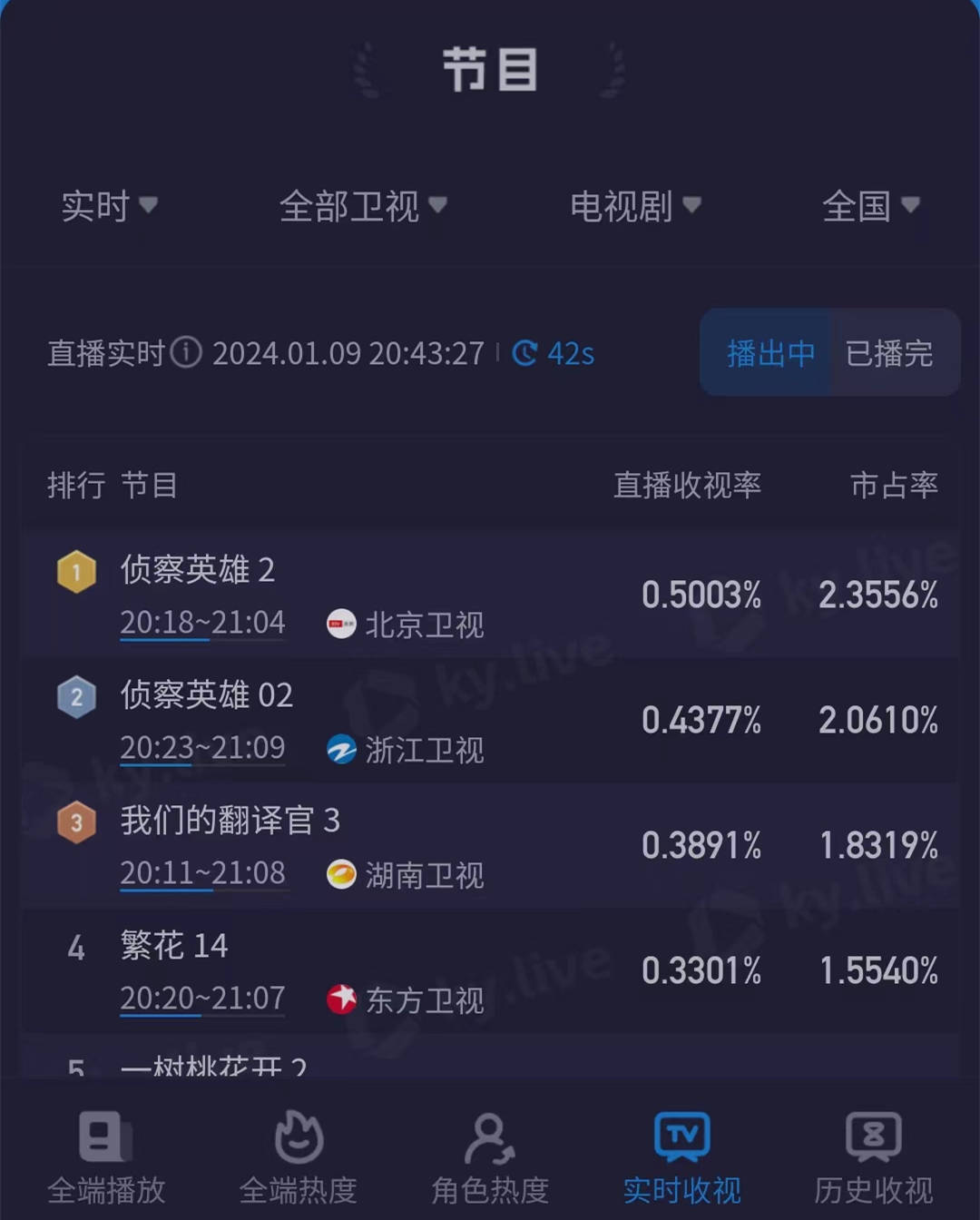Open the 全部卫视 channel dropdown
The height and width of the screenshot is (1220, 980).
click(363, 207)
